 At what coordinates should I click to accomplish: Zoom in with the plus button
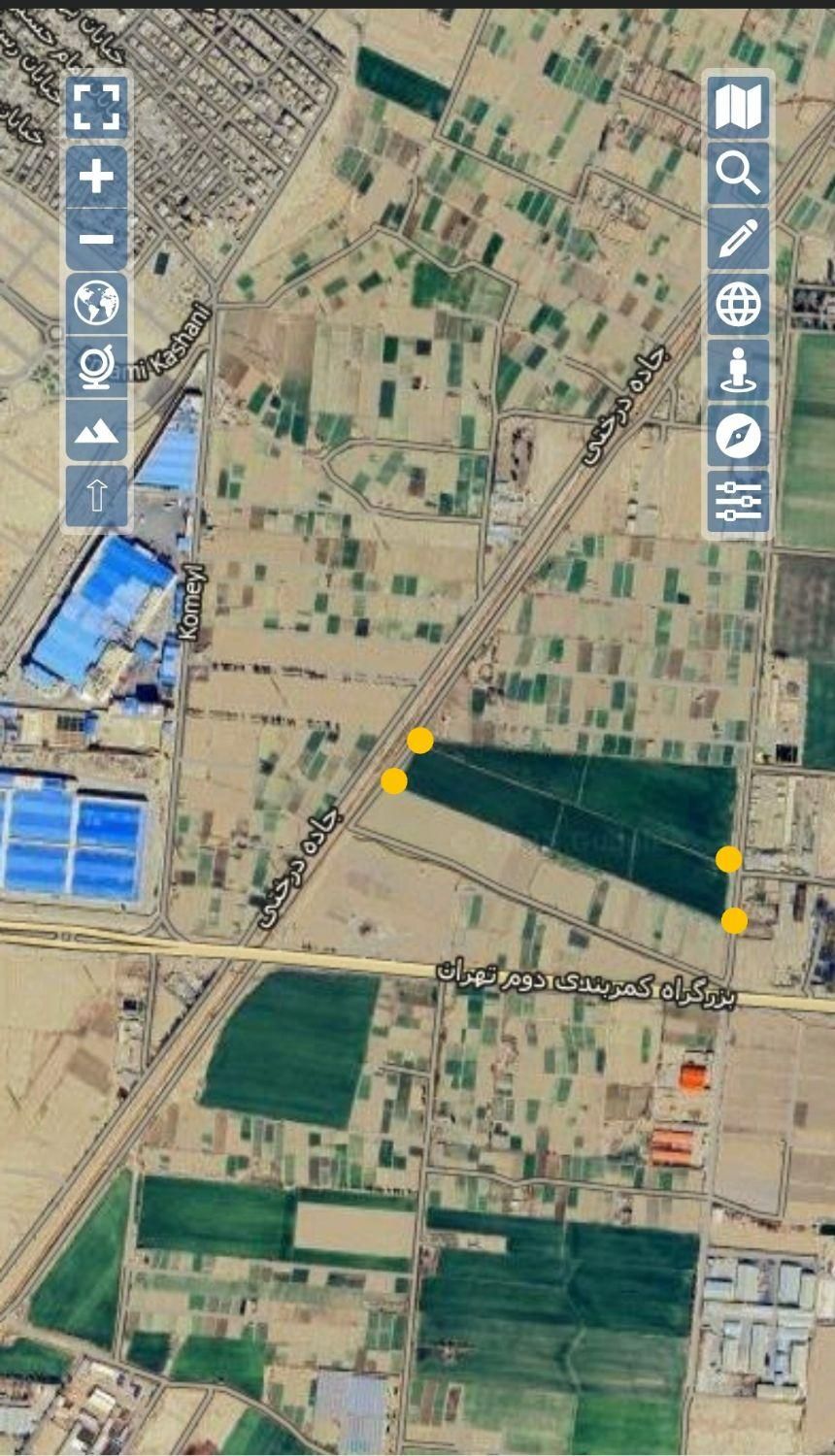click(x=96, y=176)
